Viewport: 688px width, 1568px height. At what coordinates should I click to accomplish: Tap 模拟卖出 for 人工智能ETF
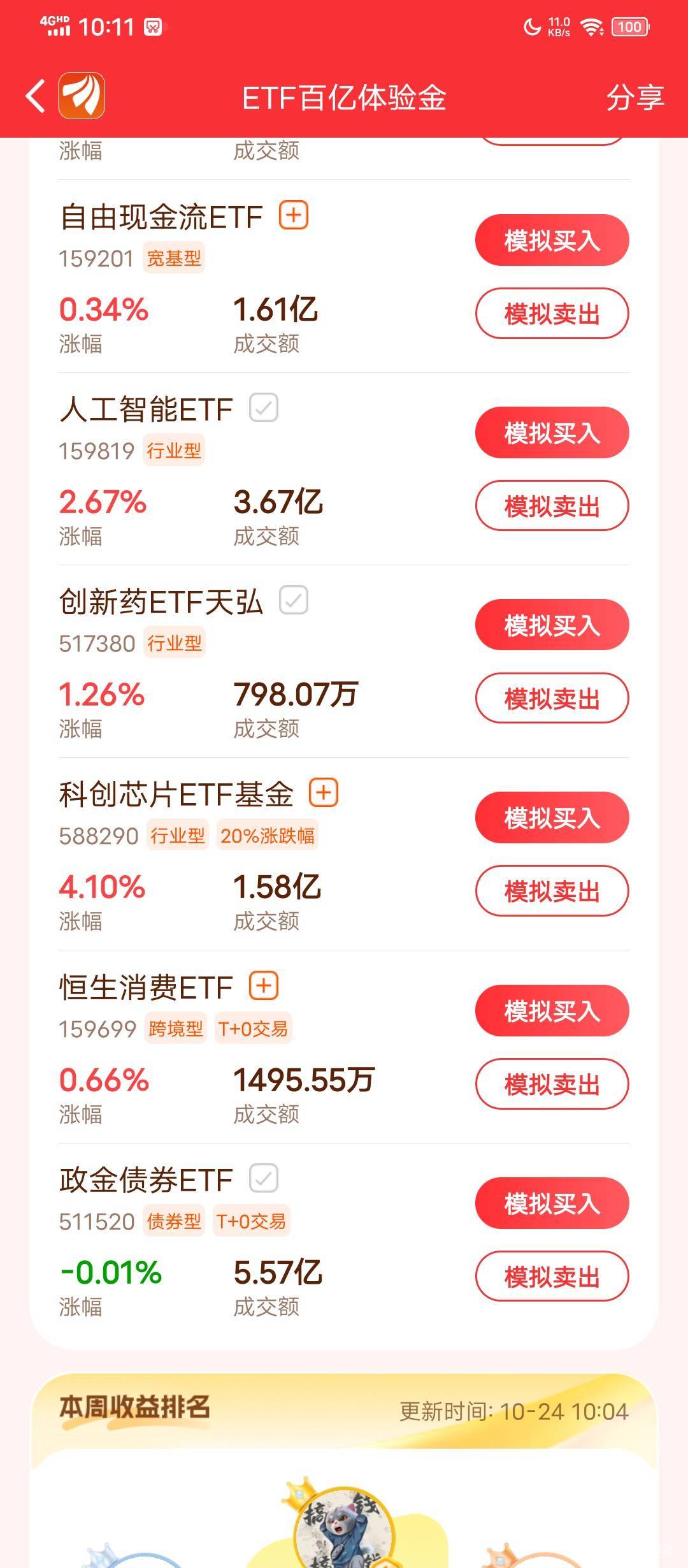[552, 506]
